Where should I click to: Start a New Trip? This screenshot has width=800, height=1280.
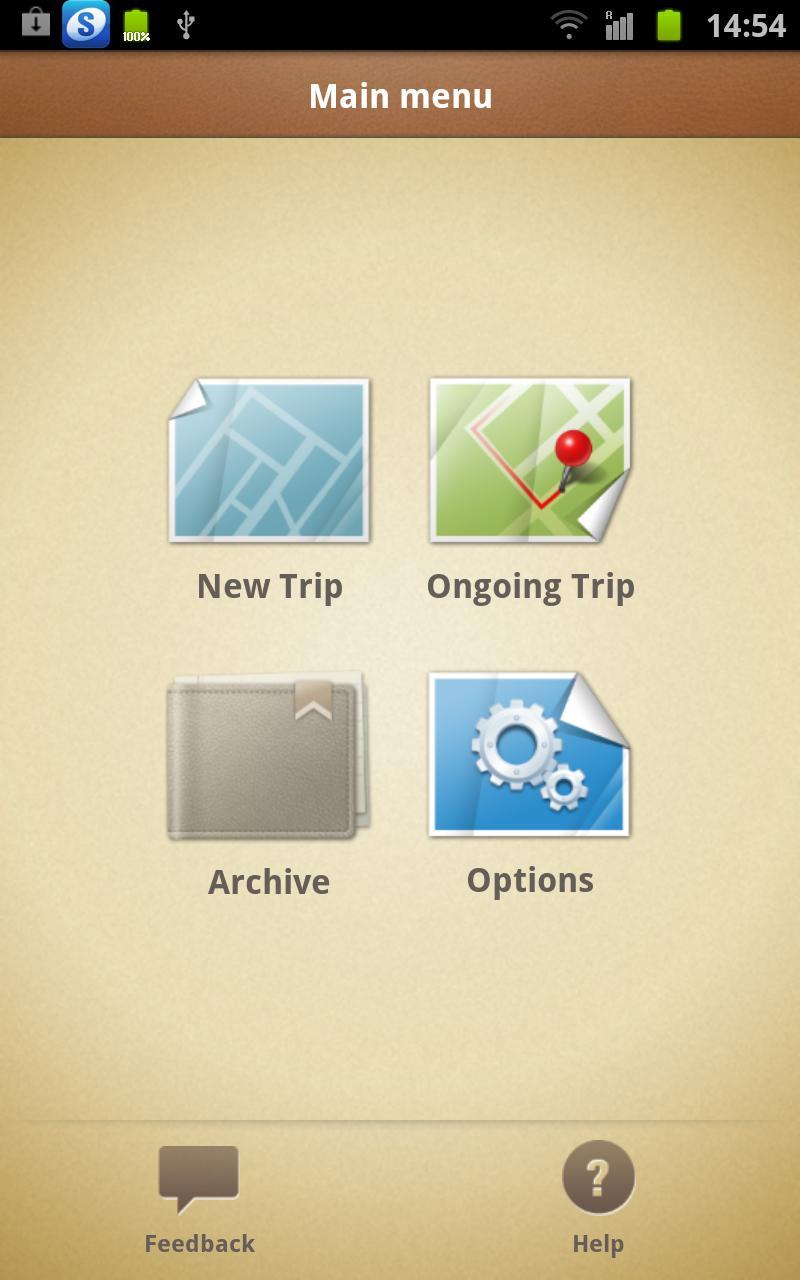coord(269,461)
